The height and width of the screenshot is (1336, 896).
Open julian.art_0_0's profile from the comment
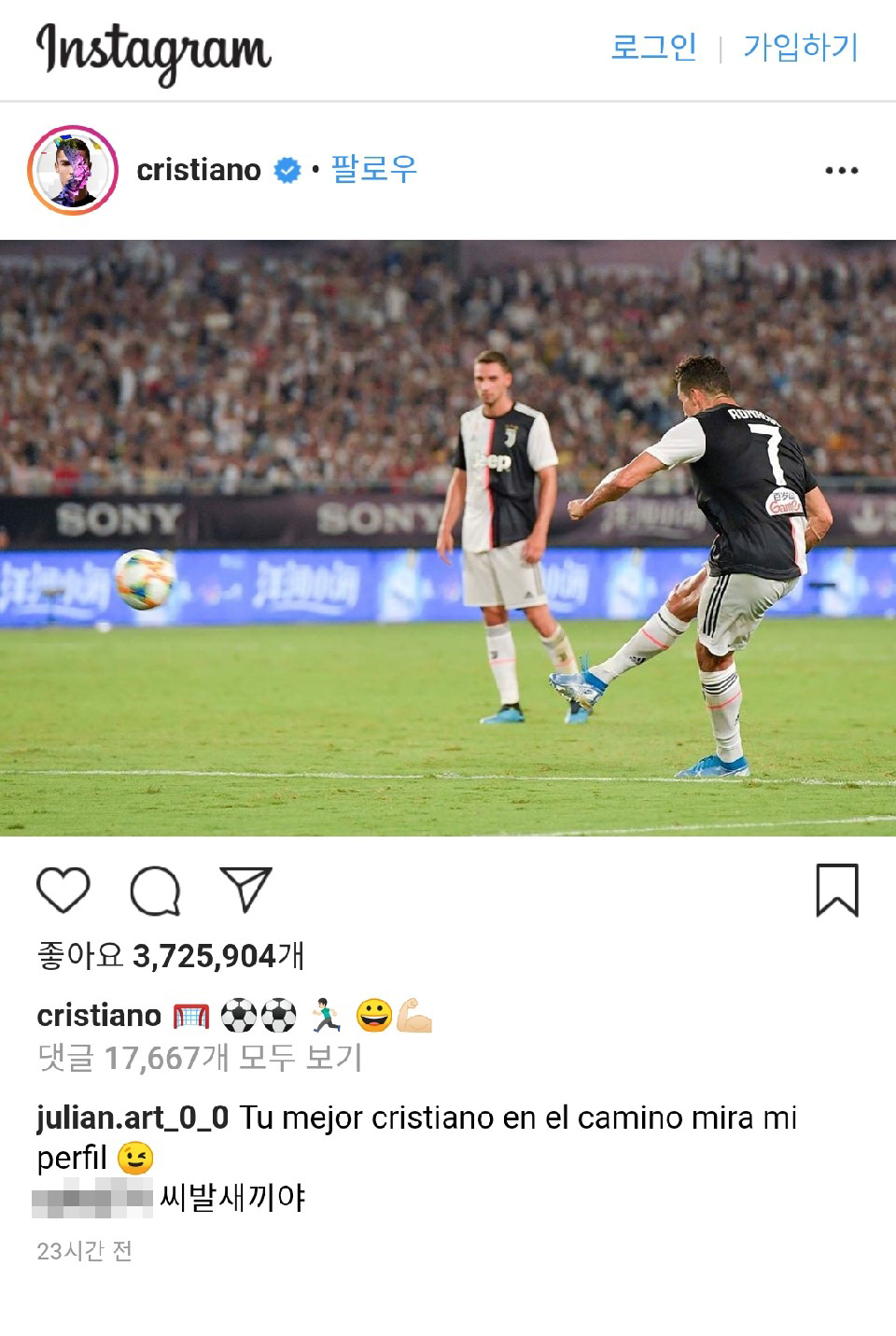tap(133, 1118)
